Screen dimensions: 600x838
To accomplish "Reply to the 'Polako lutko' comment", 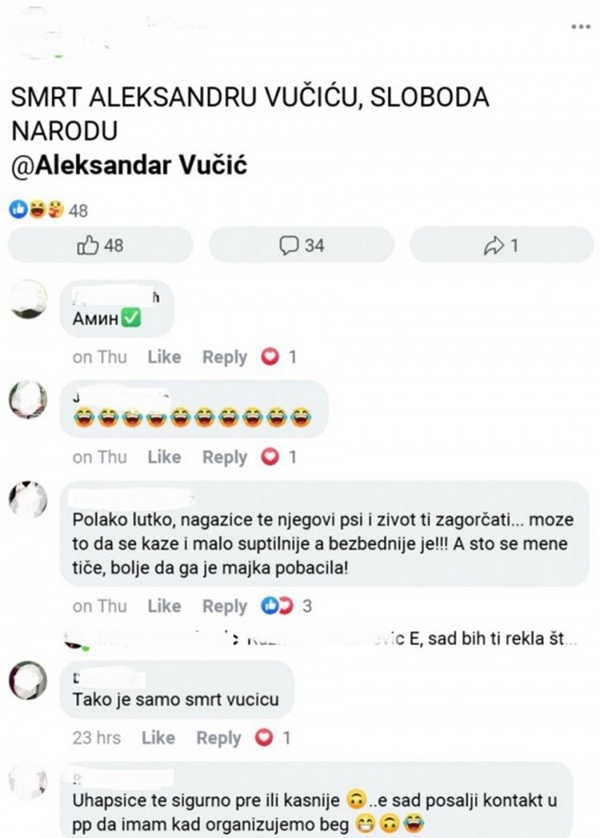I will [x=224, y=606].
